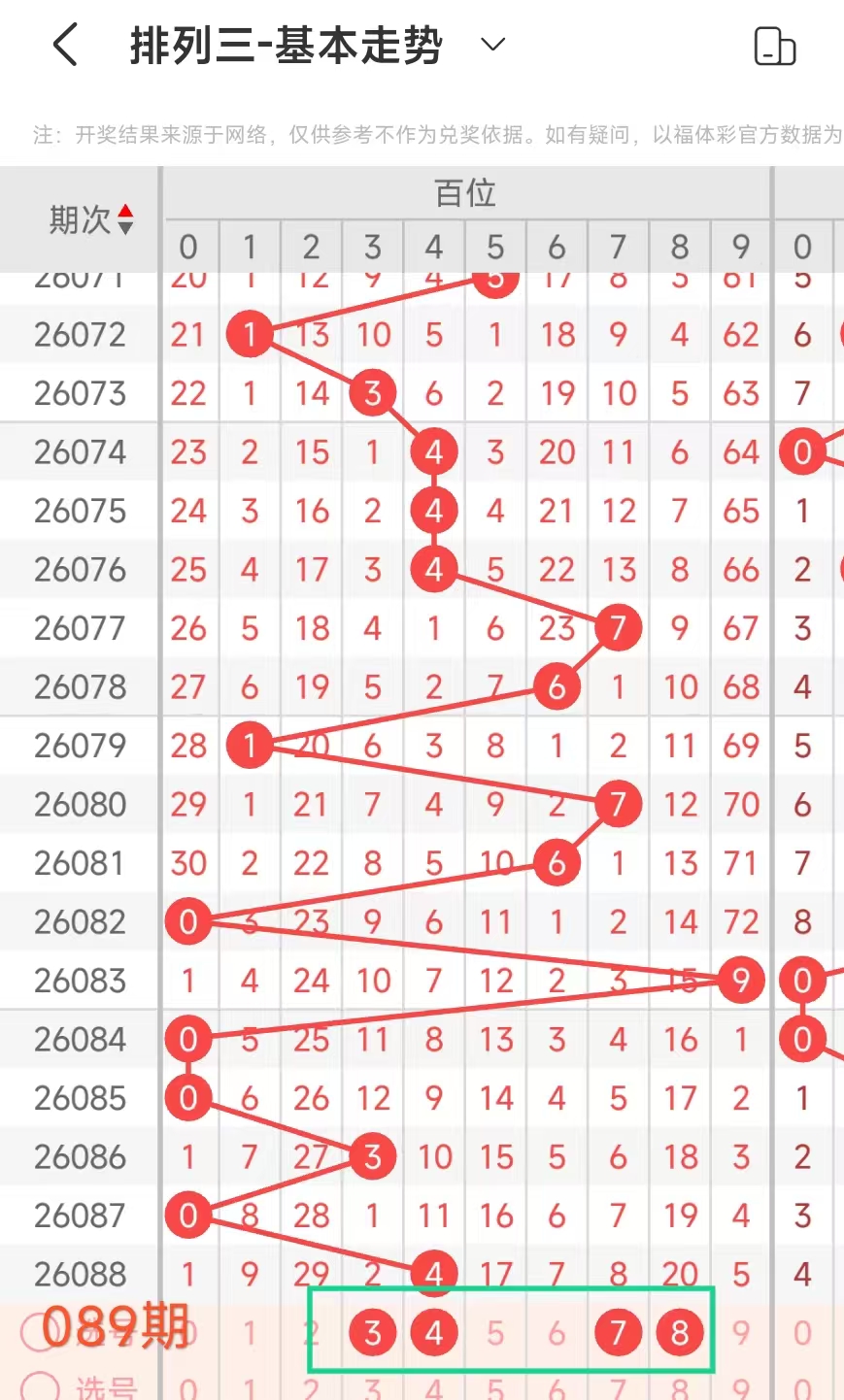This screenshot has width=844, height=1400.
Task: Deselect highlighted 8 in the selection row
Action: tap(680, 1333)
